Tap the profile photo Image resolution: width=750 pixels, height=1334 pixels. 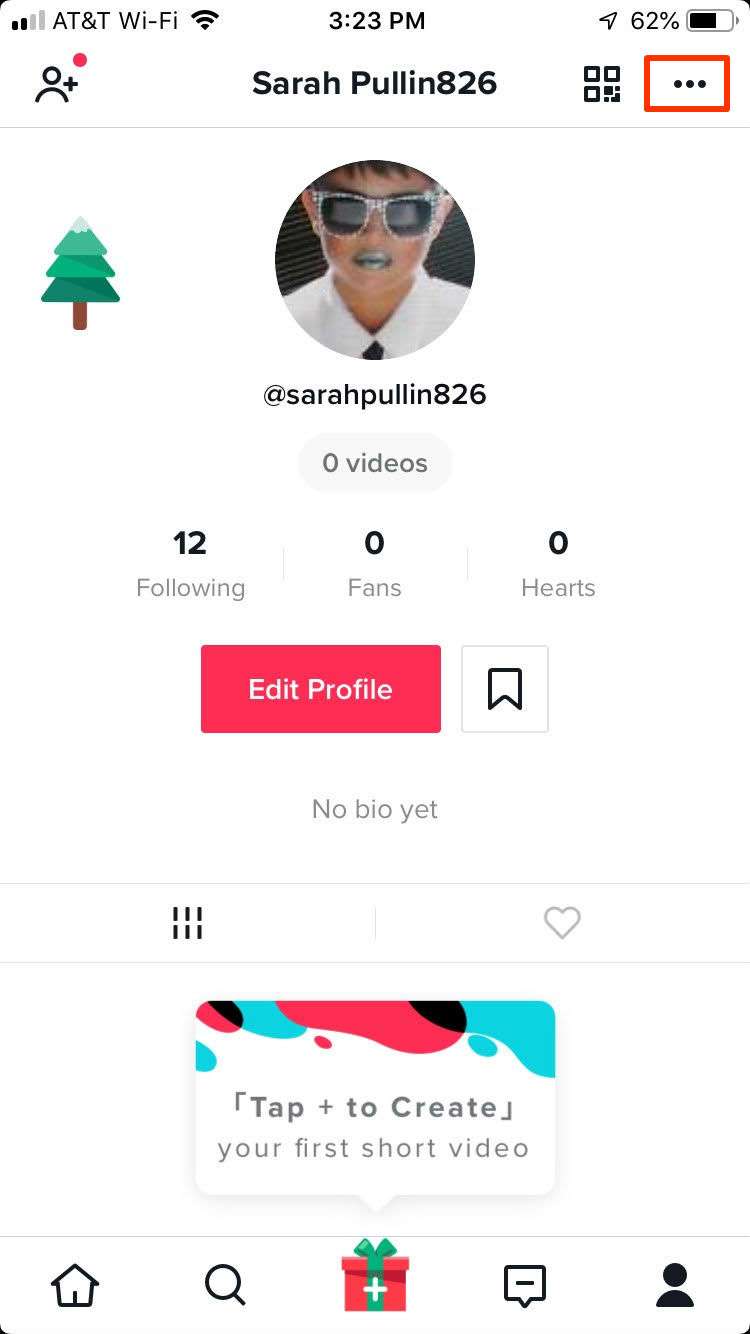point(375,260)
